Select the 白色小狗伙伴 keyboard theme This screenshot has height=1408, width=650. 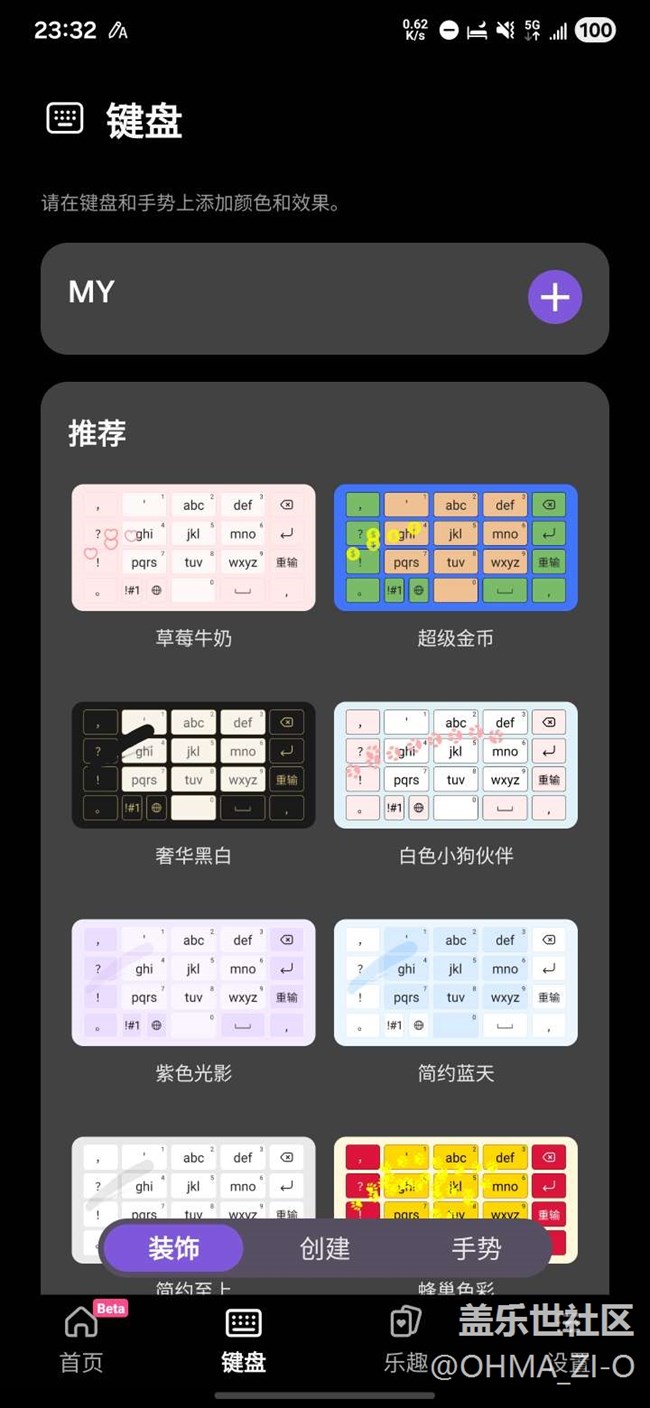[455, 765]
